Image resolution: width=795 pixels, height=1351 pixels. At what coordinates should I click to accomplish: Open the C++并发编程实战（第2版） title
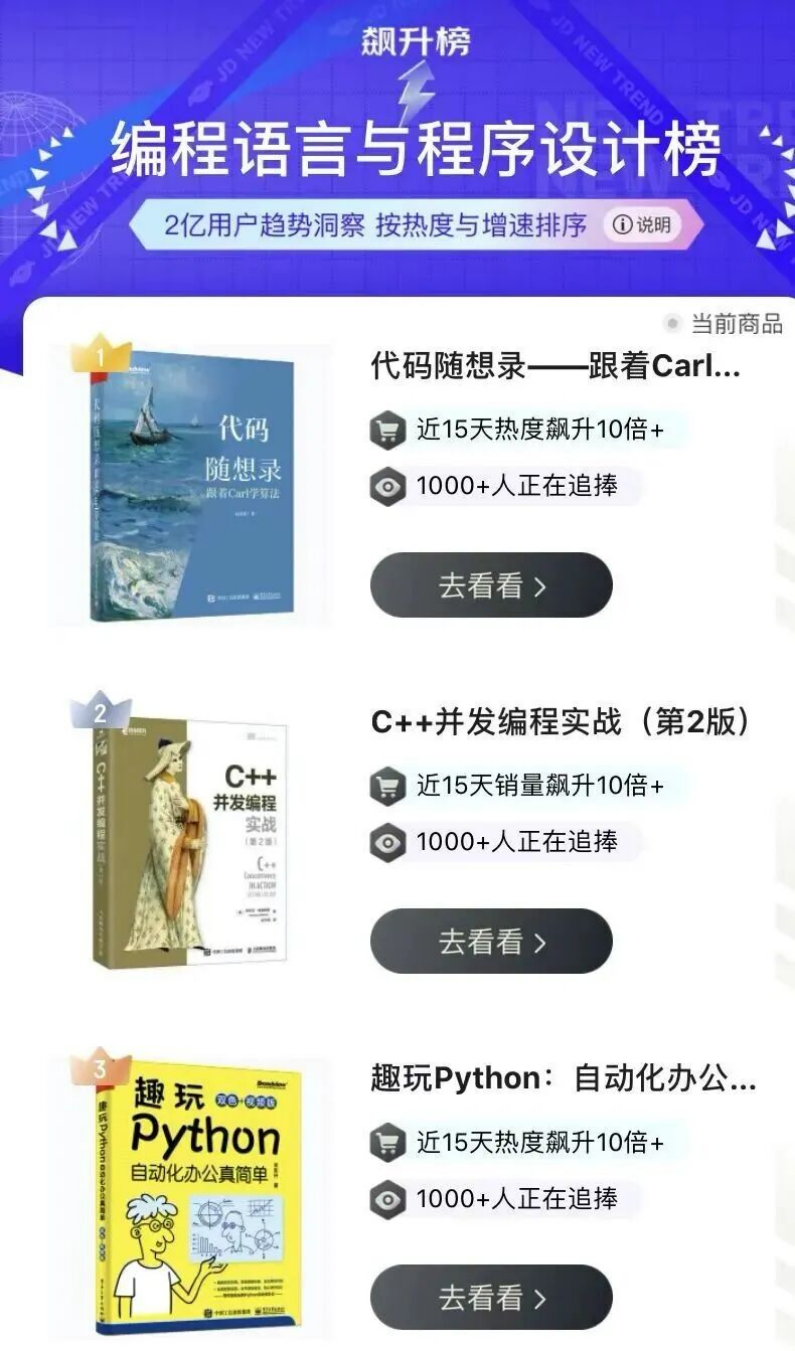[560, 722]
